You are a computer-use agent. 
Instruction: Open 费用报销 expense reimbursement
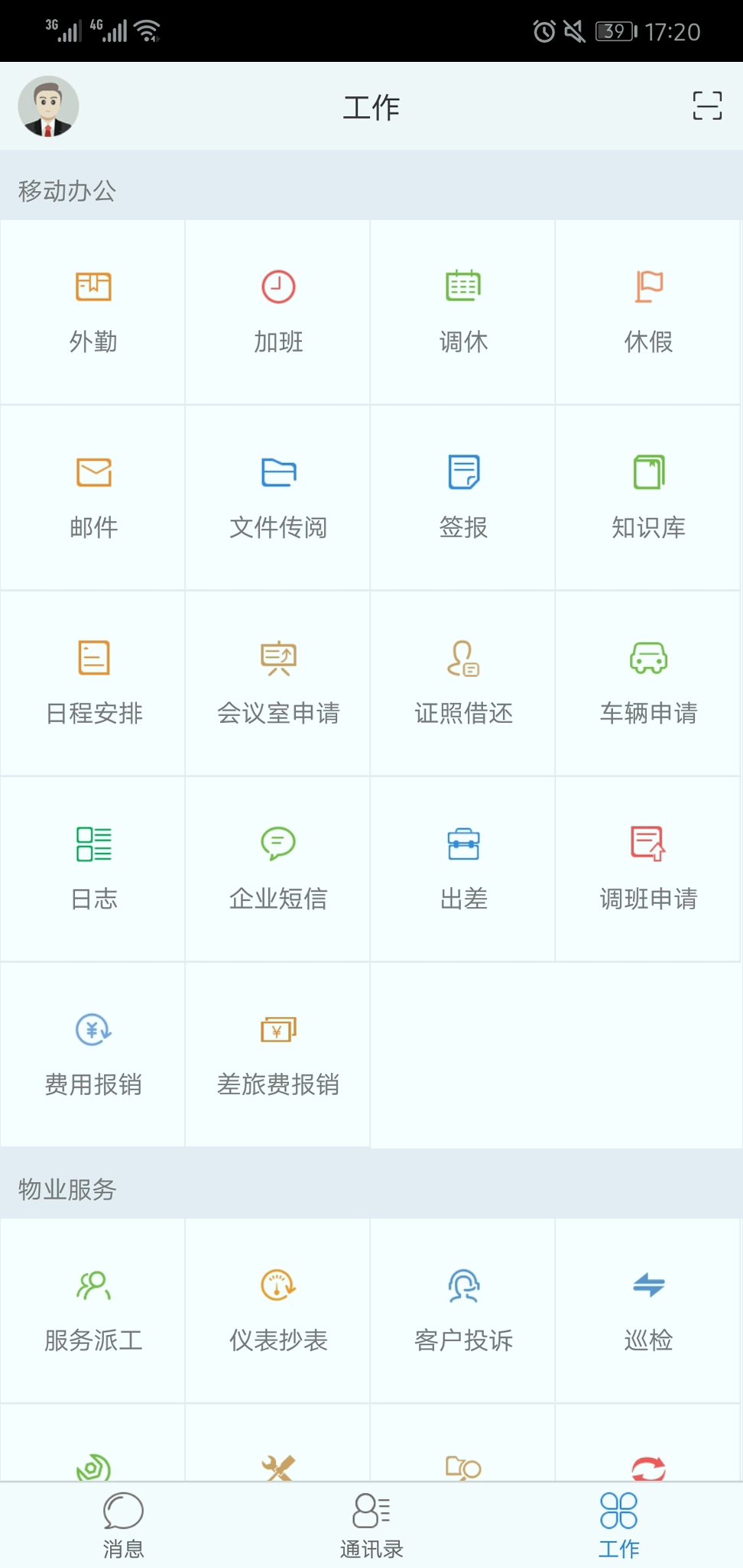[93, 1055]
